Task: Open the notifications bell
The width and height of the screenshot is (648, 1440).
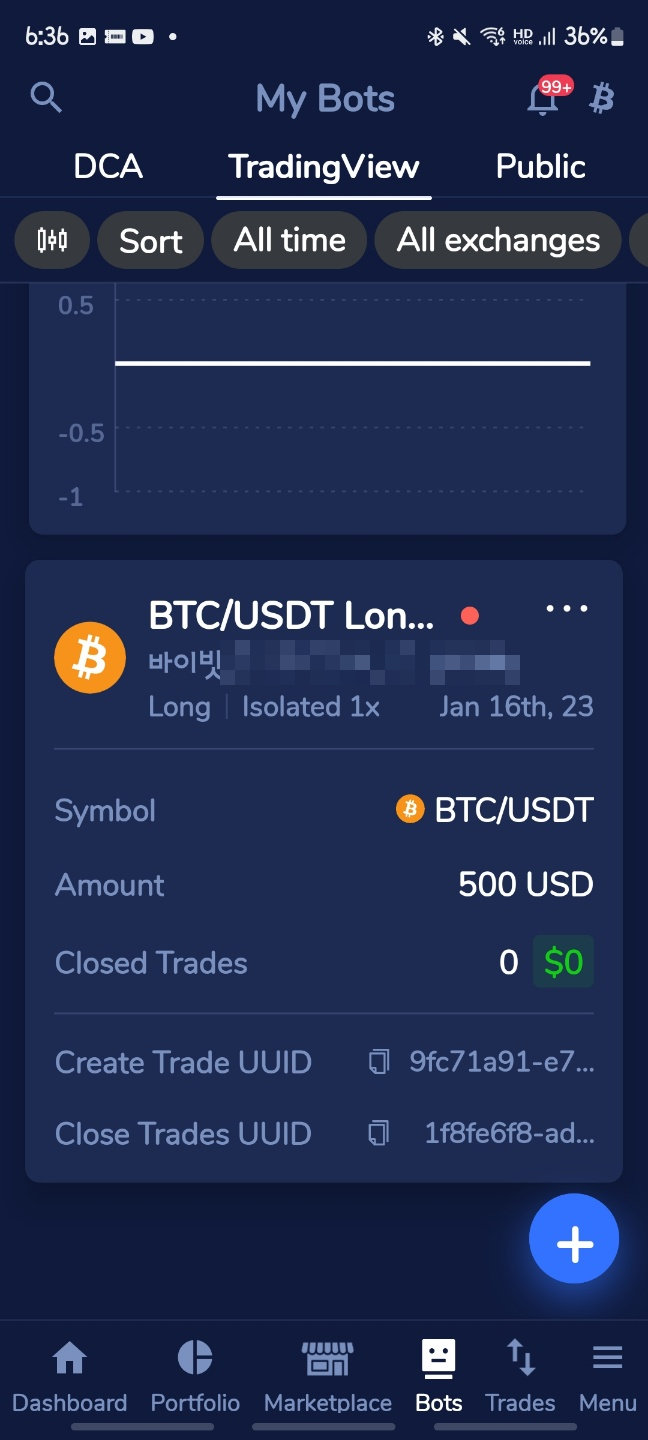Action: [x=543, y=99]
